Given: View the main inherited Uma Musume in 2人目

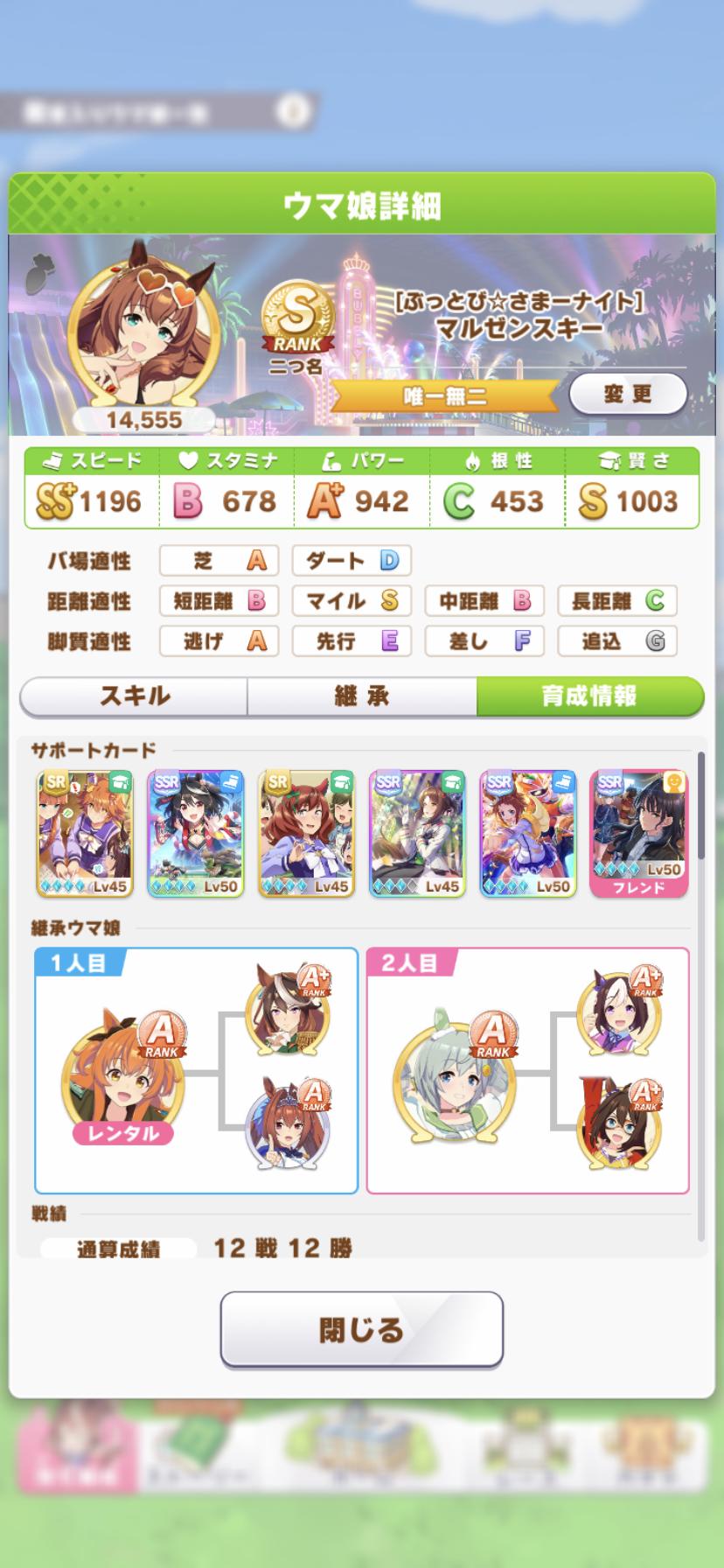Looking at the screenshot, I should coord(454,1074).
